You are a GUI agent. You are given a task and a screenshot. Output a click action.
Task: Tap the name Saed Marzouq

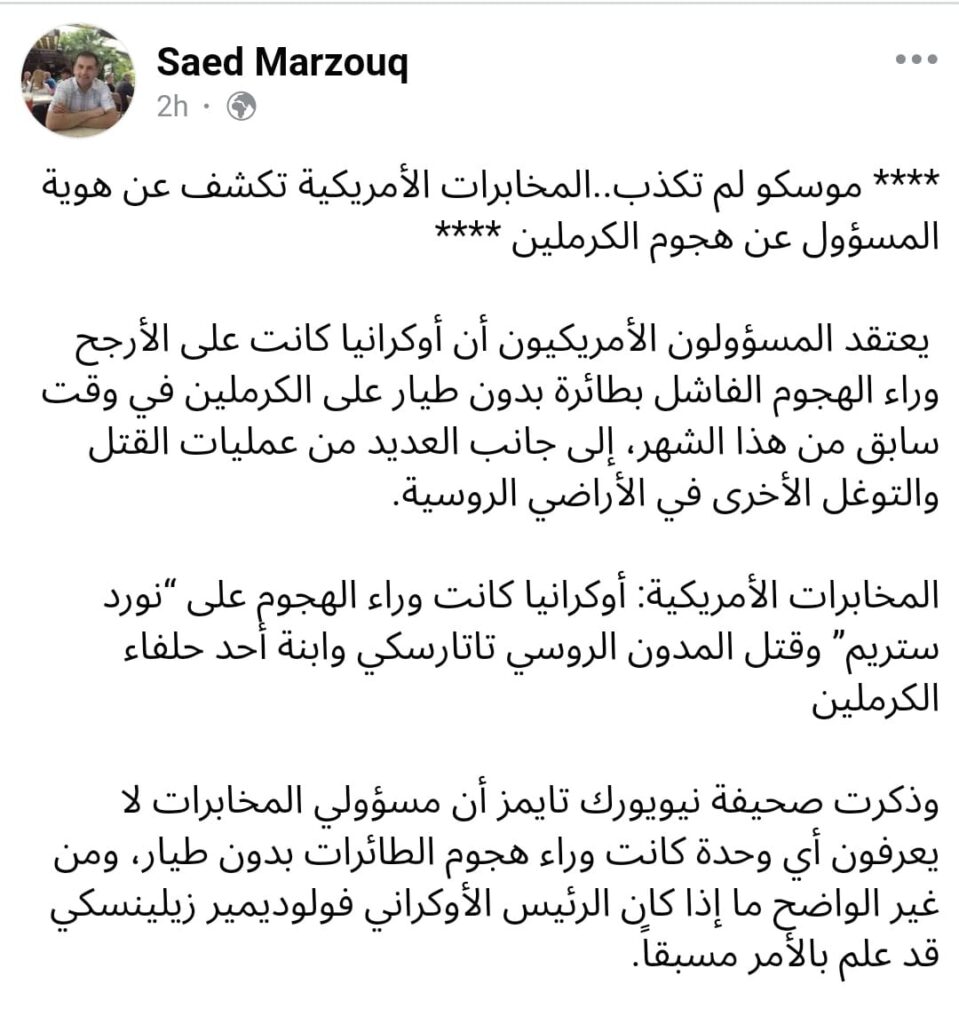pyautogui.click(x=282, y=63)
